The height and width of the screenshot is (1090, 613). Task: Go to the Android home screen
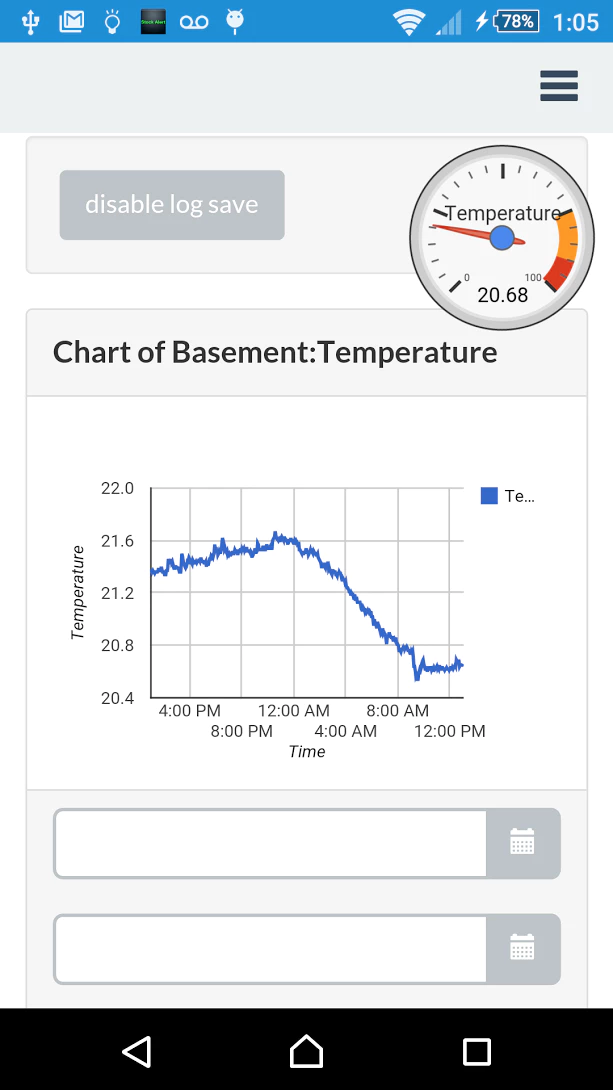pos(306,1050)
